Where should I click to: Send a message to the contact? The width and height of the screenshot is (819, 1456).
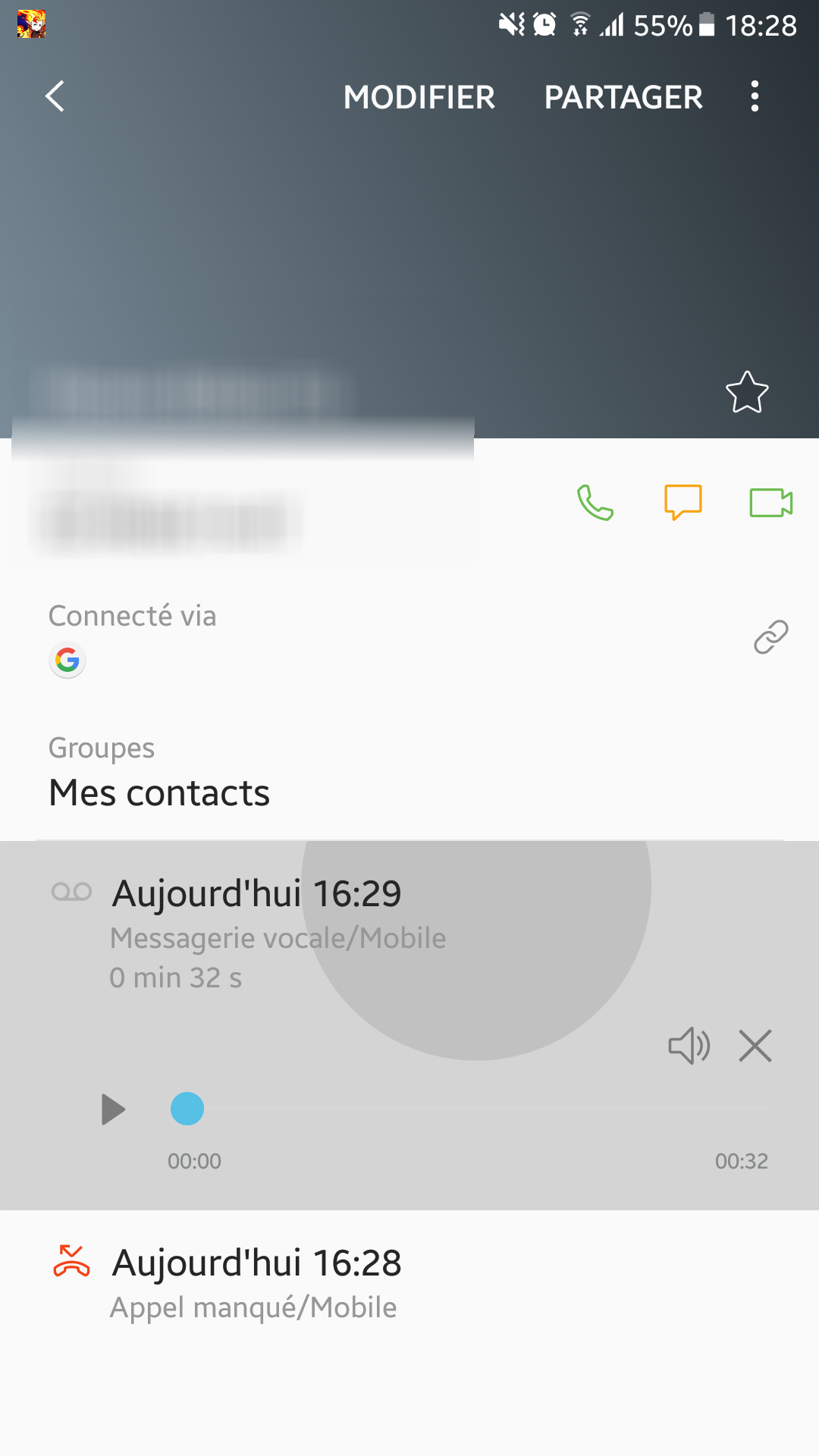tap(682, 503)
